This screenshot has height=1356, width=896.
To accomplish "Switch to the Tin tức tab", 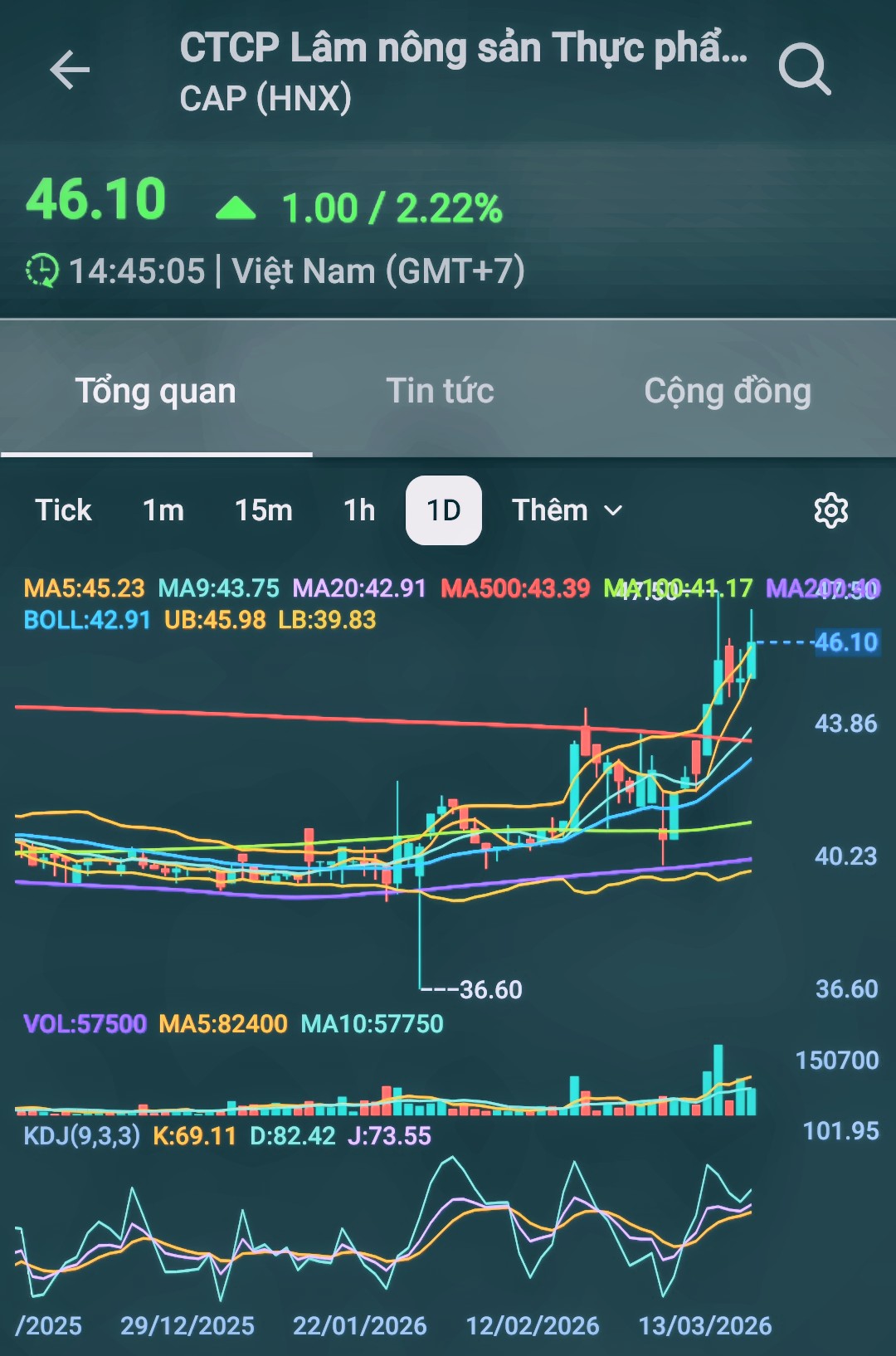I will pos(441,391).
